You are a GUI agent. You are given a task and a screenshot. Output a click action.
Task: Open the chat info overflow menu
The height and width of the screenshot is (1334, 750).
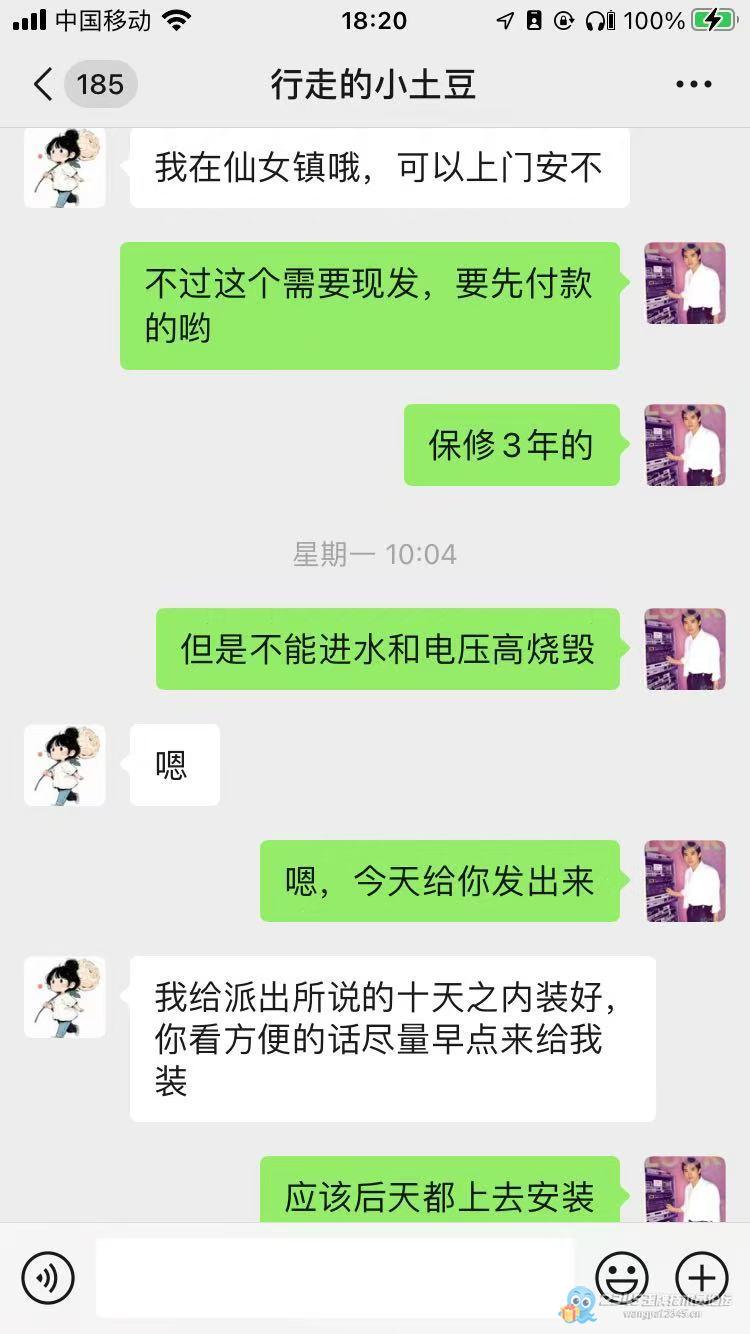point(693,85)
